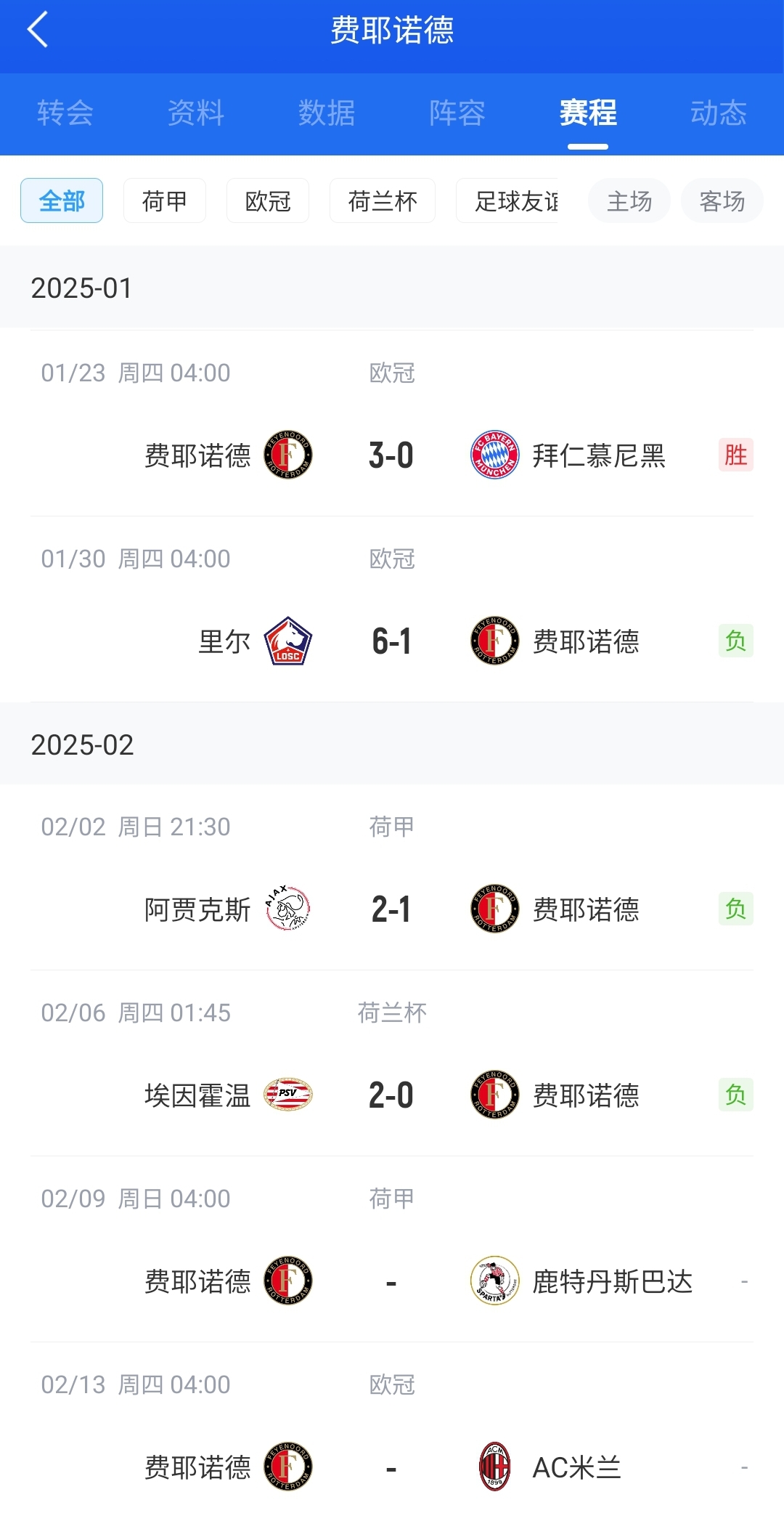Click the Feyenoord crest in the first match

(x=290, y=455)
